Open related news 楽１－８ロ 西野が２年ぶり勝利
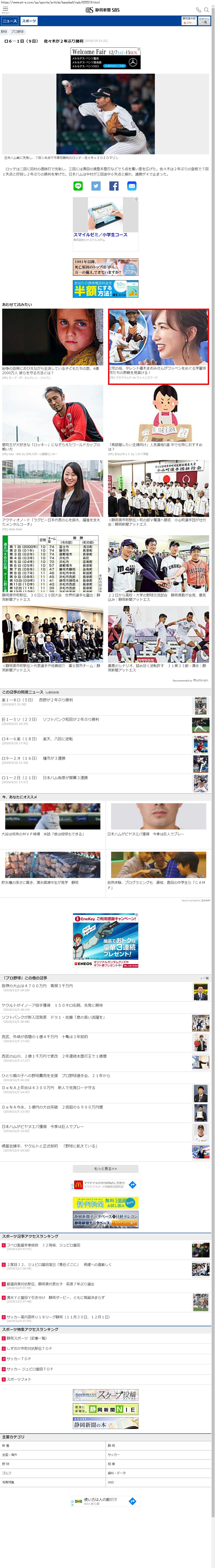Screen dimensions: 215x1568 click(37, 700)
